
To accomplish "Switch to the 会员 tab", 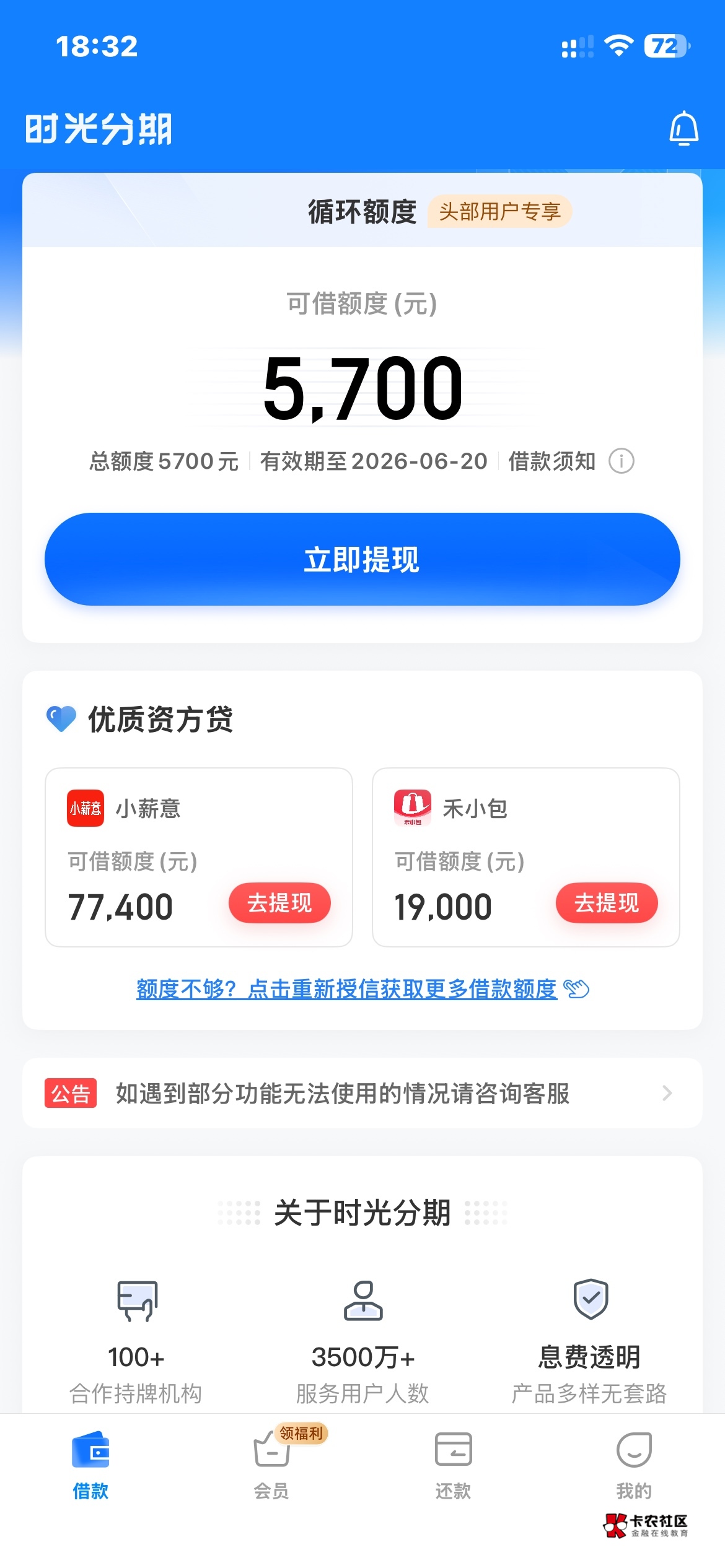I will click(271, 1465).
